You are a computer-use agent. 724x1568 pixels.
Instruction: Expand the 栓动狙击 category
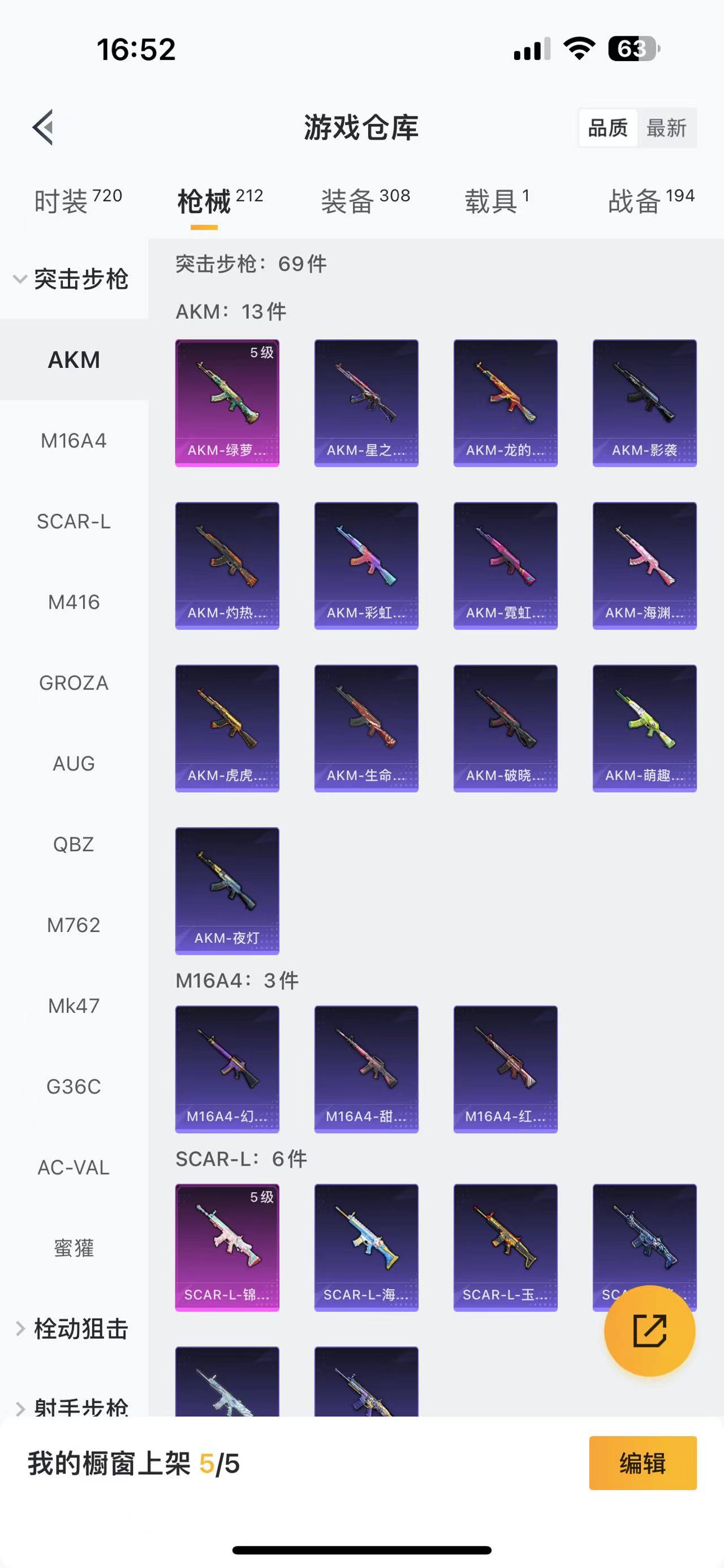click(x=73, y=1329)
